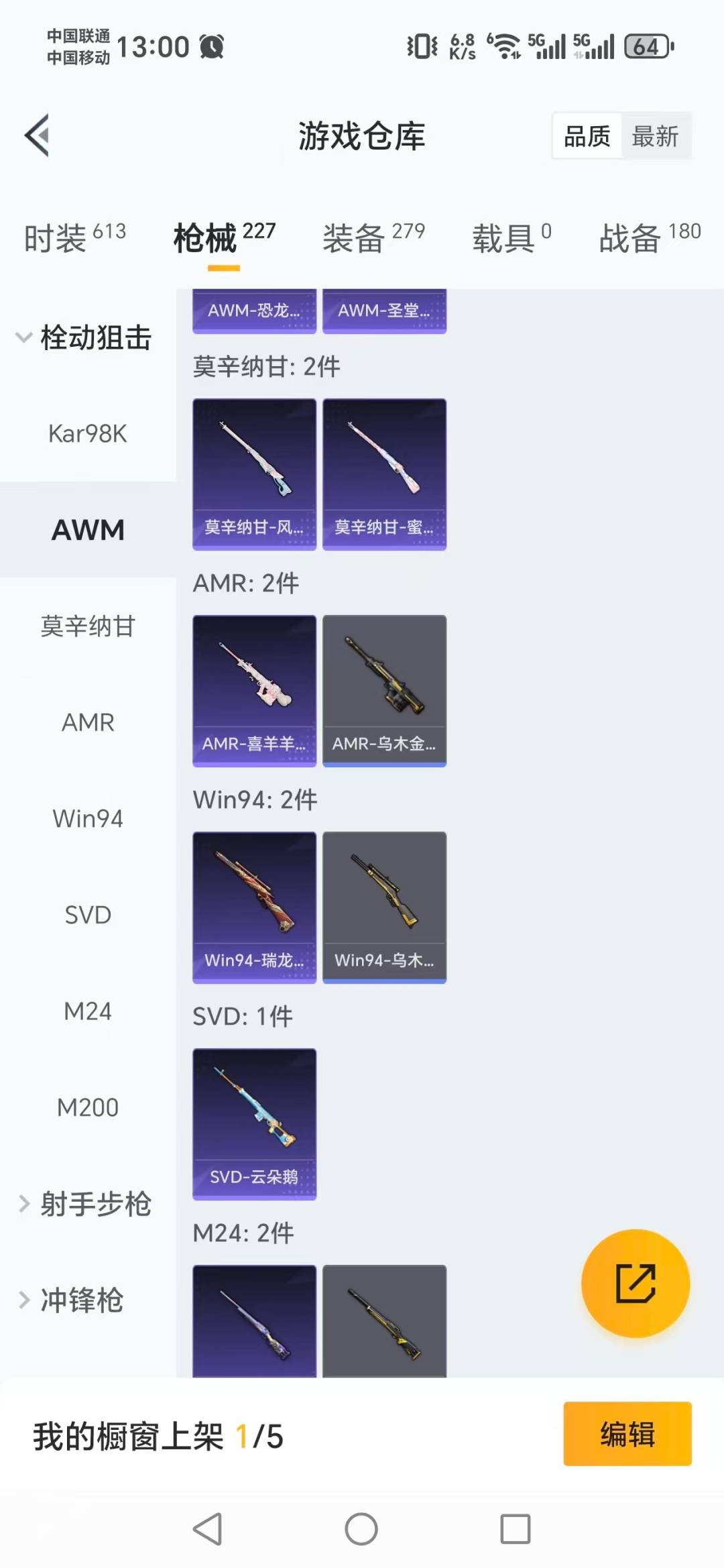This screenshot has height=1568, width=724.
Task: Open the SVD-云朵鹅 skin tile
Action: coord(254,1123)
